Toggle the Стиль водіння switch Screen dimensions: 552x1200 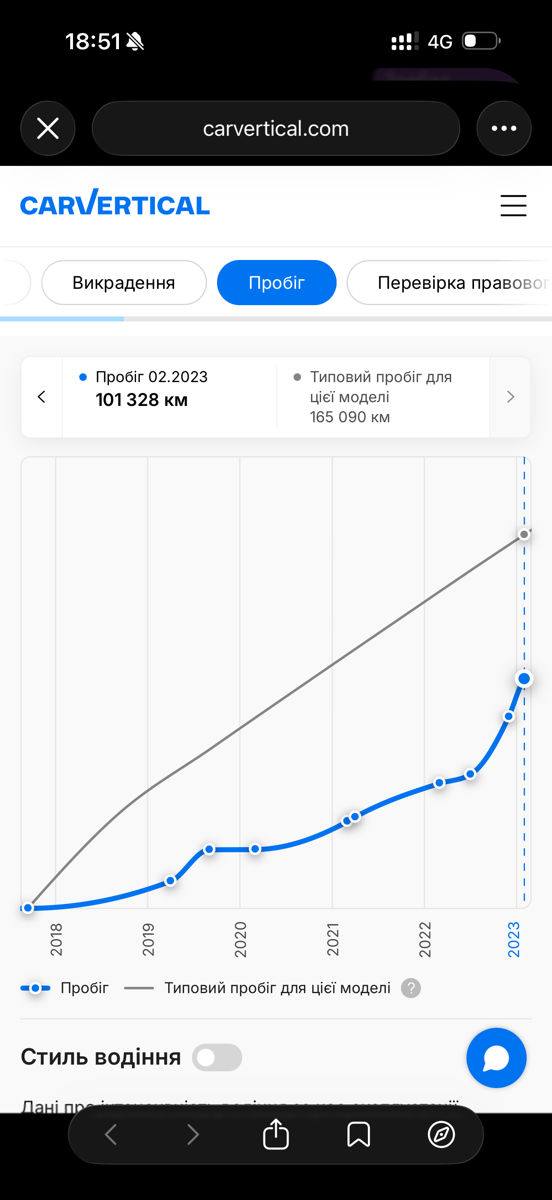click(x=217, y=1058)
